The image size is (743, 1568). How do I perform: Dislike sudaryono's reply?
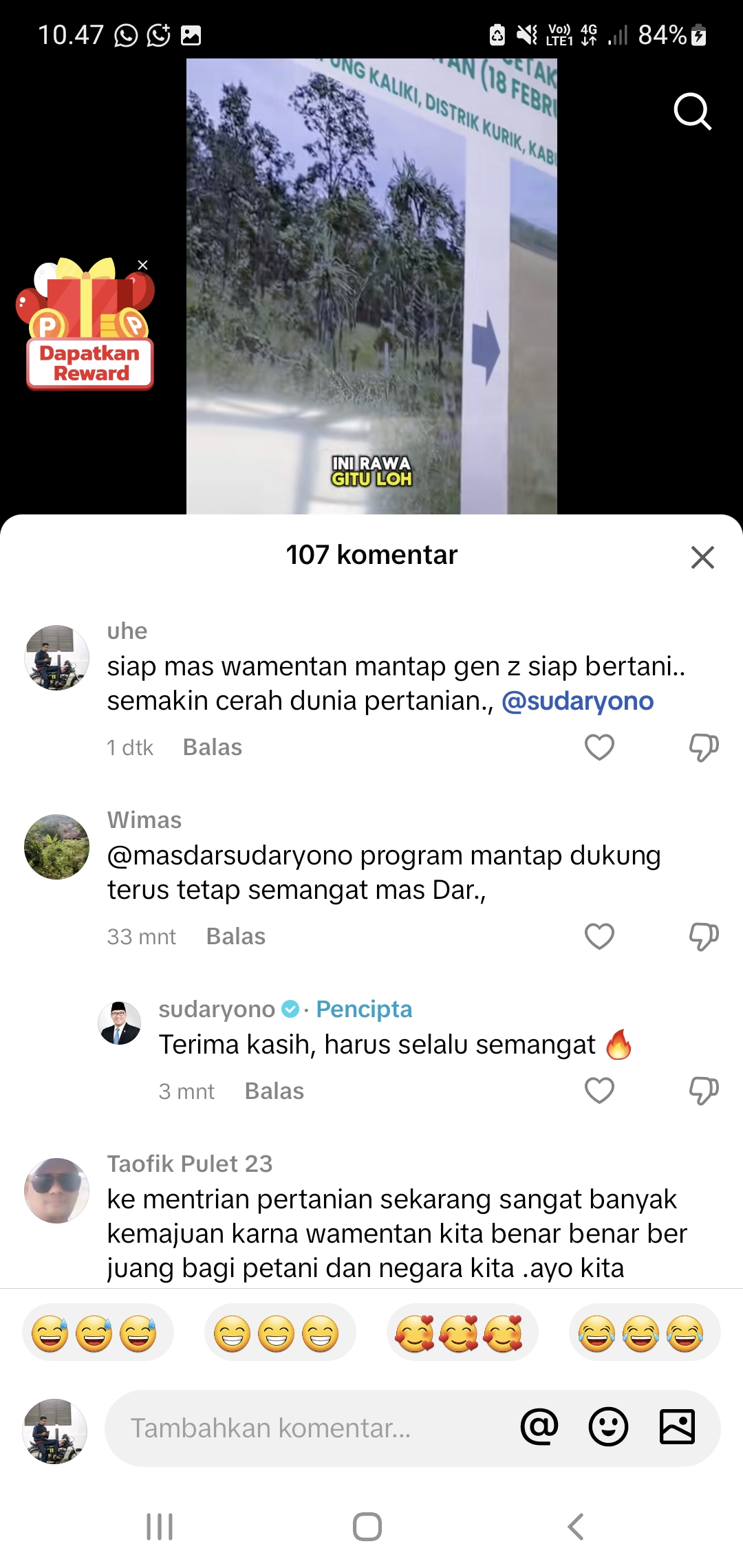[x=704, y=1091]
